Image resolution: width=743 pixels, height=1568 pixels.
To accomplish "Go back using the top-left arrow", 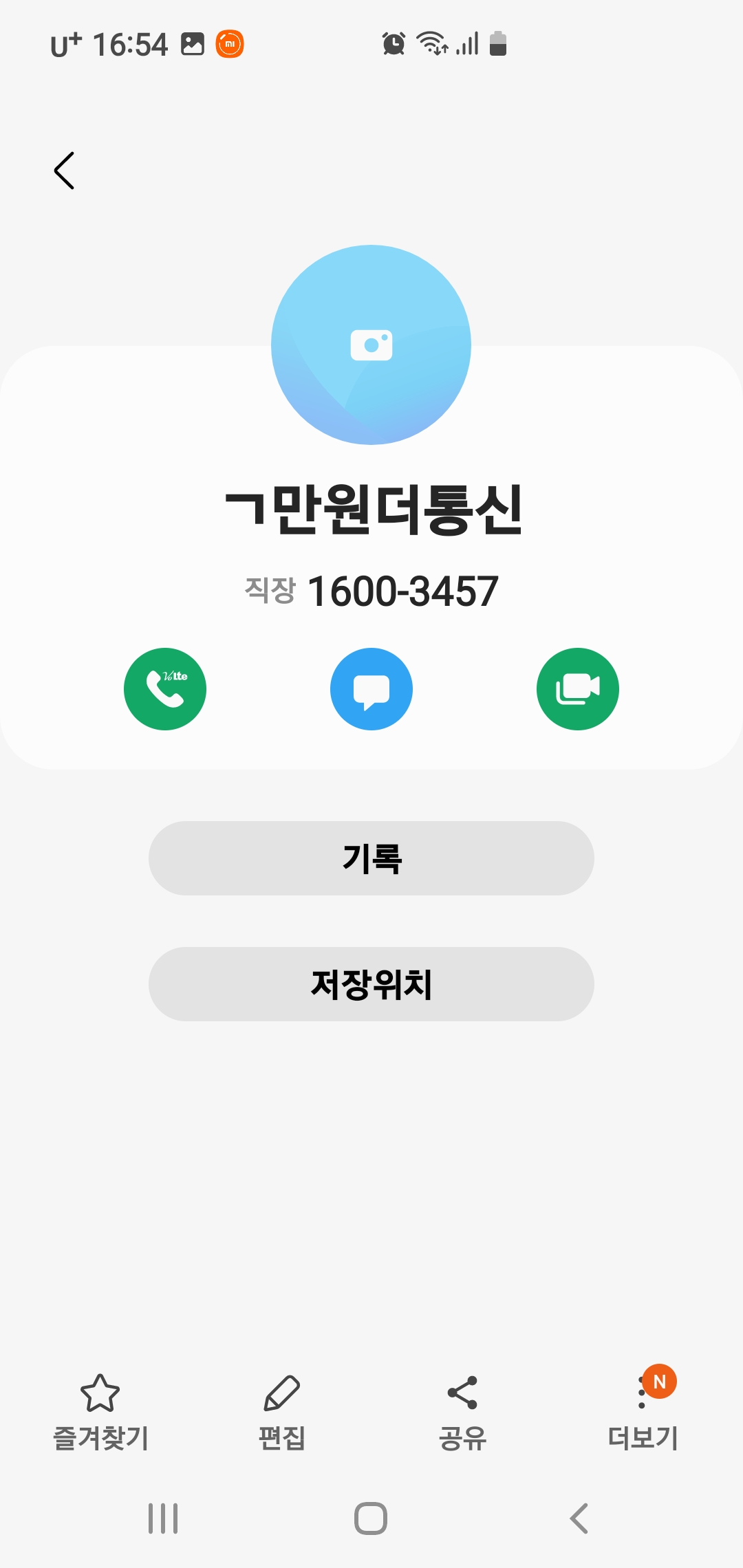I will coord(64,171).
